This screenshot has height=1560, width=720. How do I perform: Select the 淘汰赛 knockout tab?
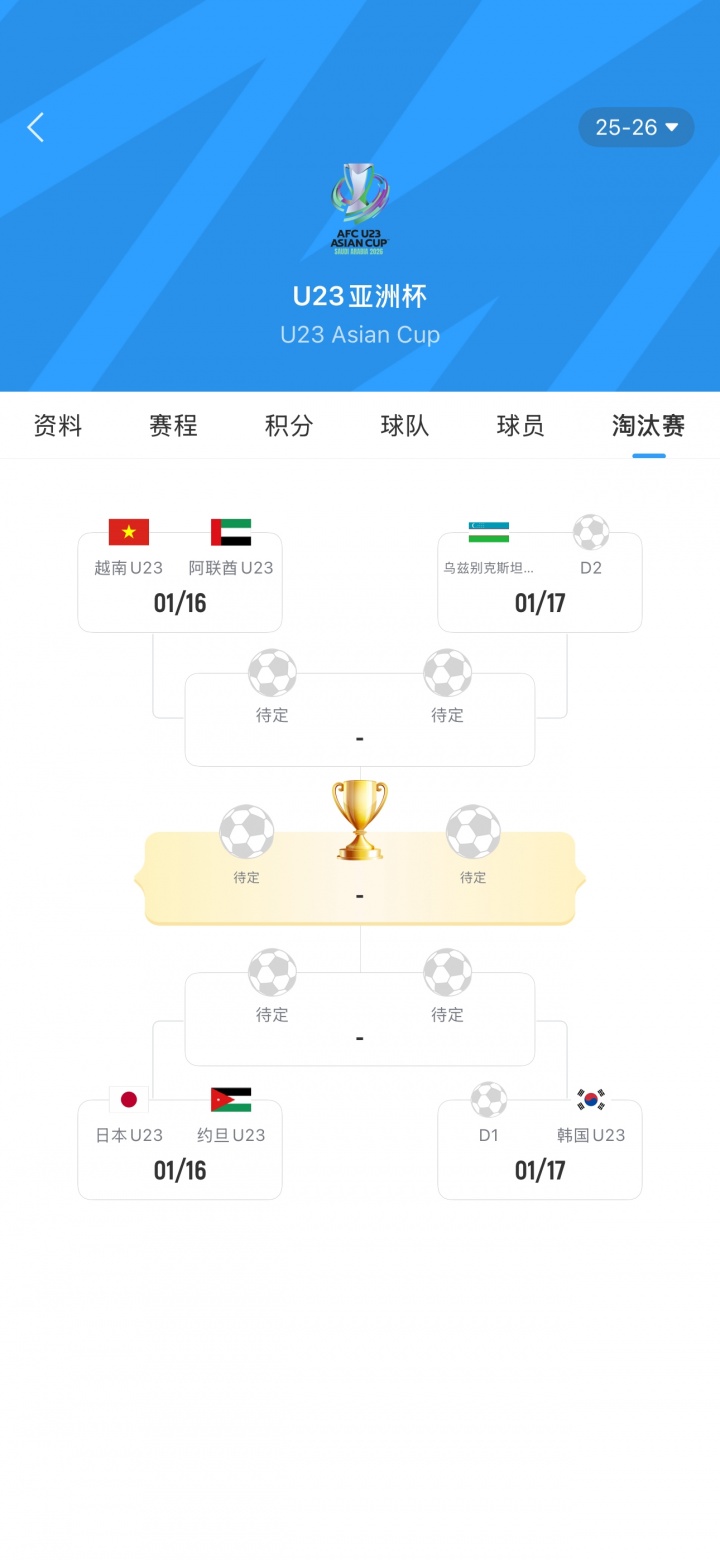tap(648, 426)
